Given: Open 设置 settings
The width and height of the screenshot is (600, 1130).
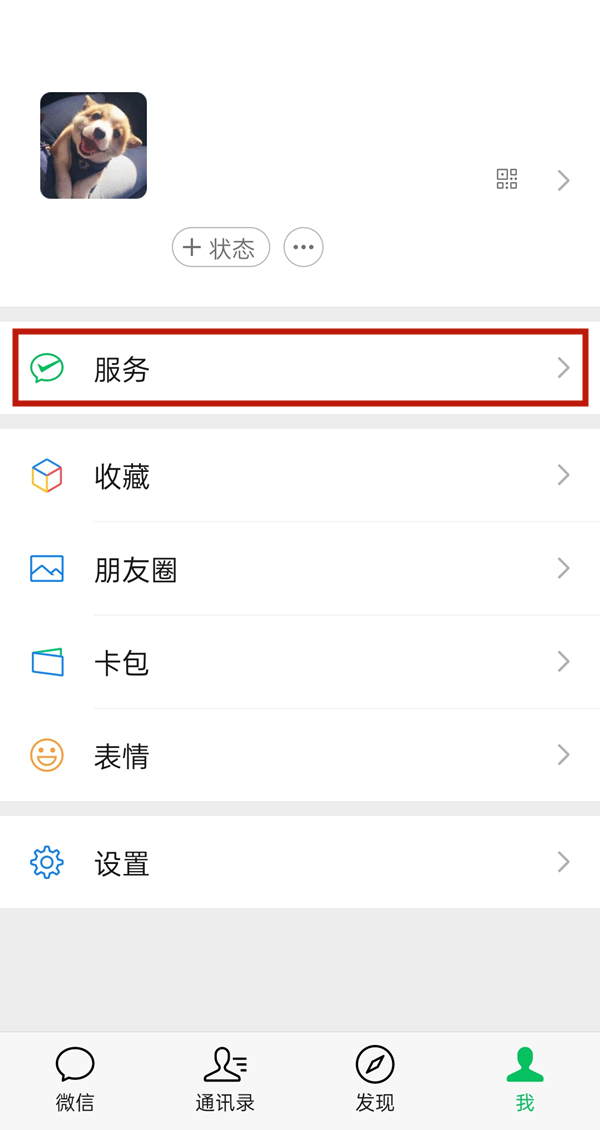Looking at the screenshot, I should click(x=300, y=862).
